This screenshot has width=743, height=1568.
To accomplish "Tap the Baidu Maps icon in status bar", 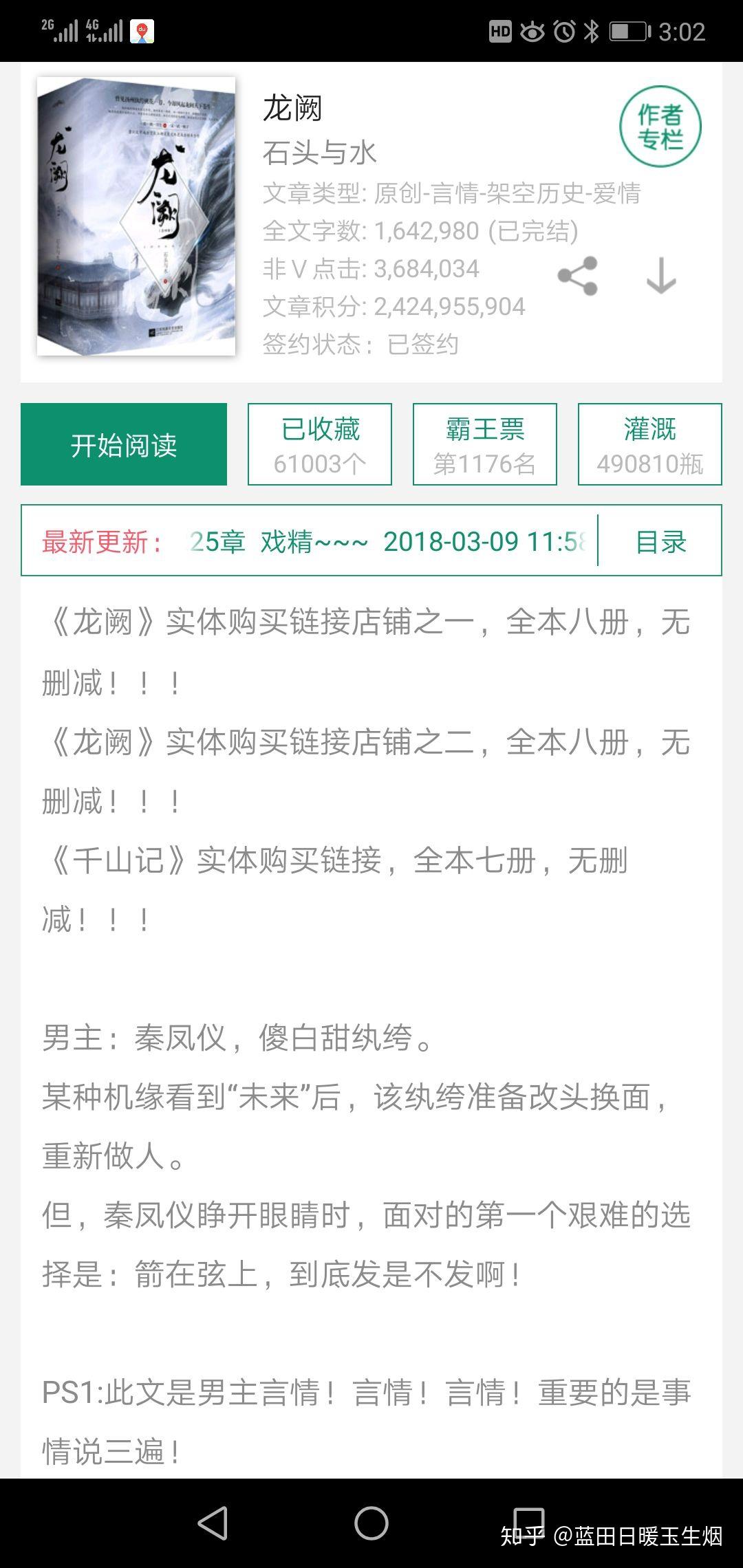I will pos(141,30).
